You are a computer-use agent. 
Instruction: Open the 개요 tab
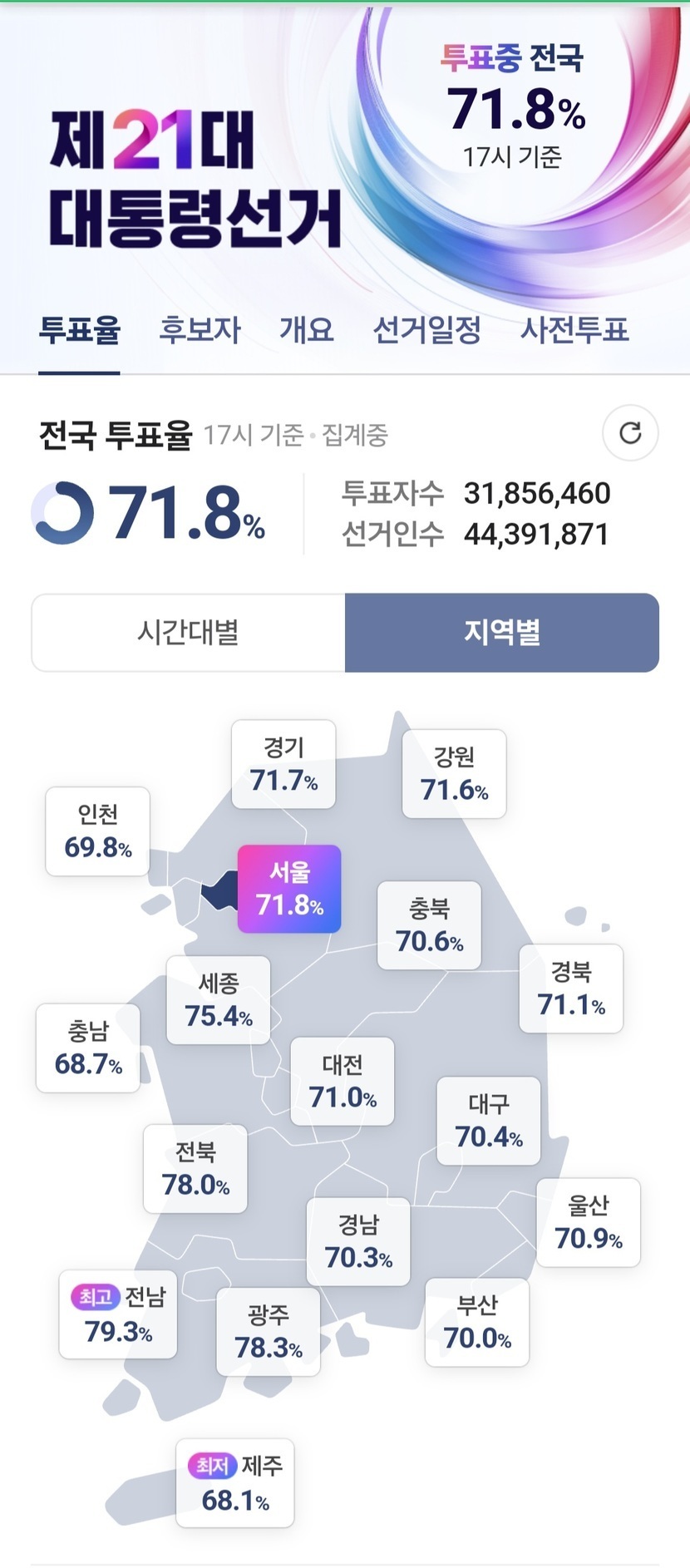pyautogui.click(x=306, y=330)
